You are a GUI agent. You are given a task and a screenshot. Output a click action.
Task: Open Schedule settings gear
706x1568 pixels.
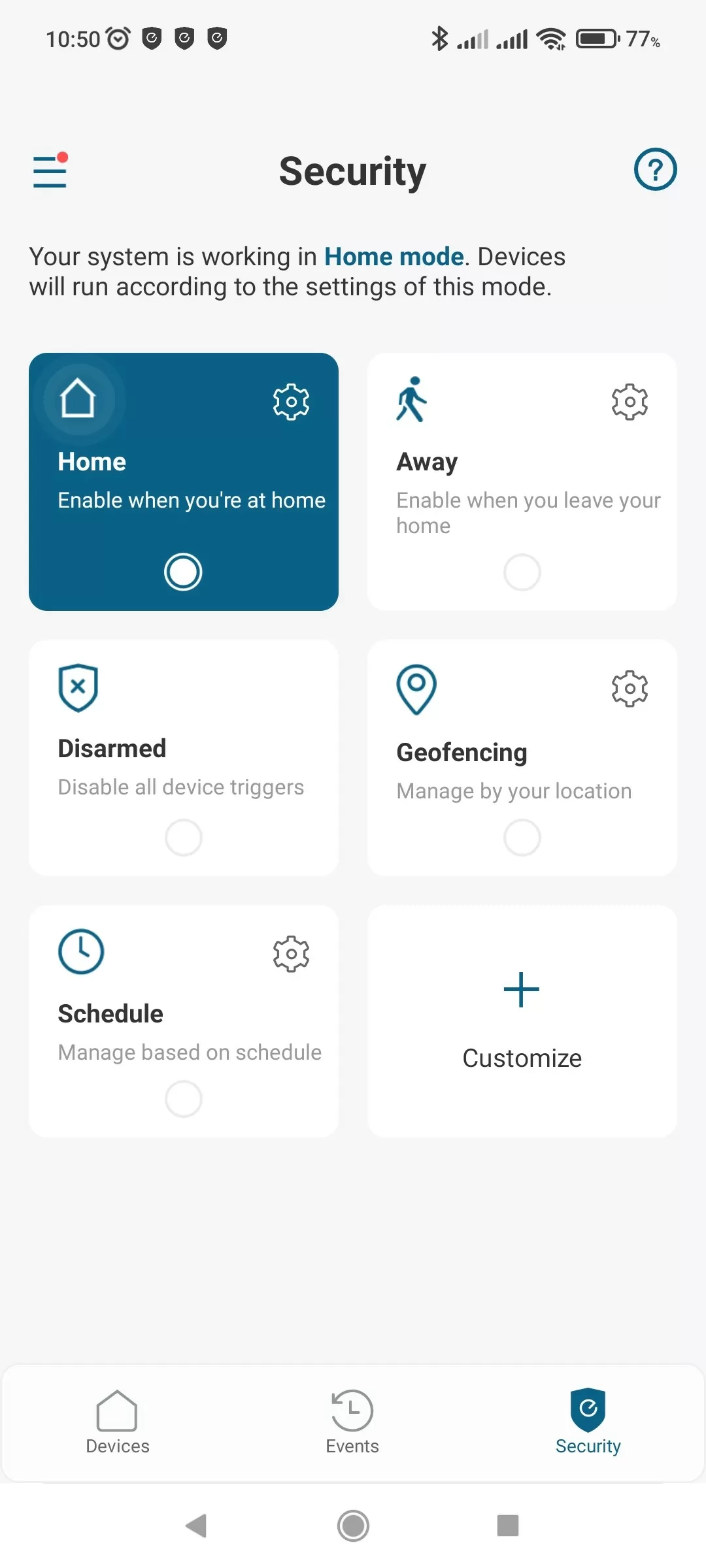point(291,954)
